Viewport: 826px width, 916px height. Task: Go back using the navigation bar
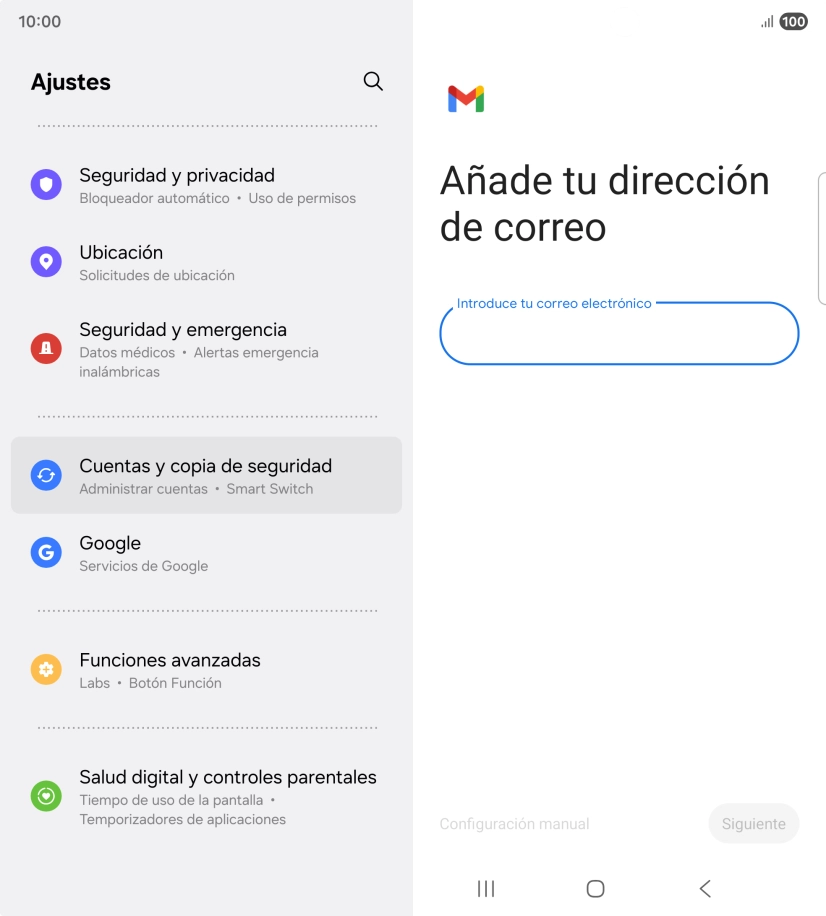click(x=705, y=888)
